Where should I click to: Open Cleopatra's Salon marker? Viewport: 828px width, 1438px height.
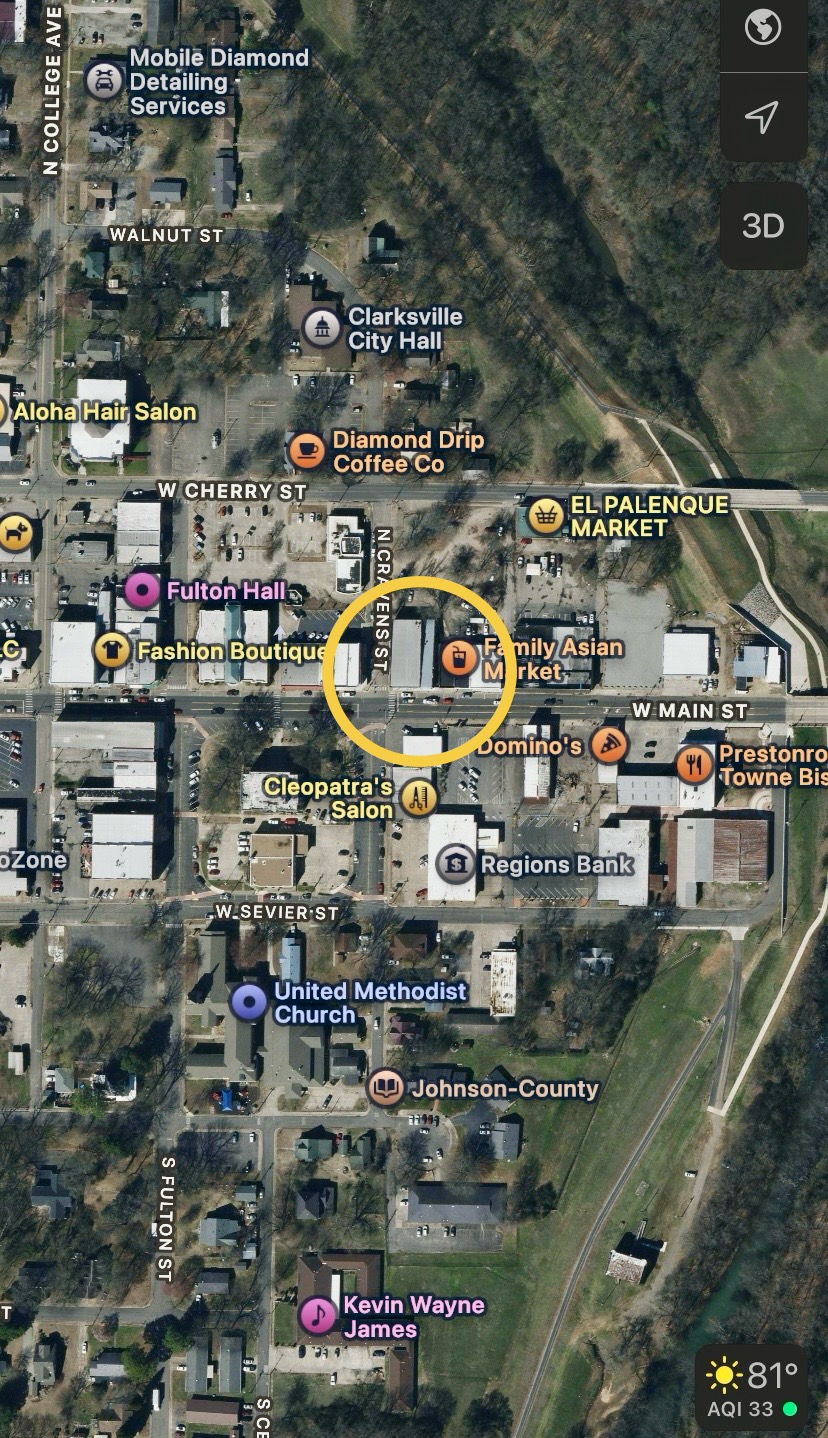tap(418, 798)
